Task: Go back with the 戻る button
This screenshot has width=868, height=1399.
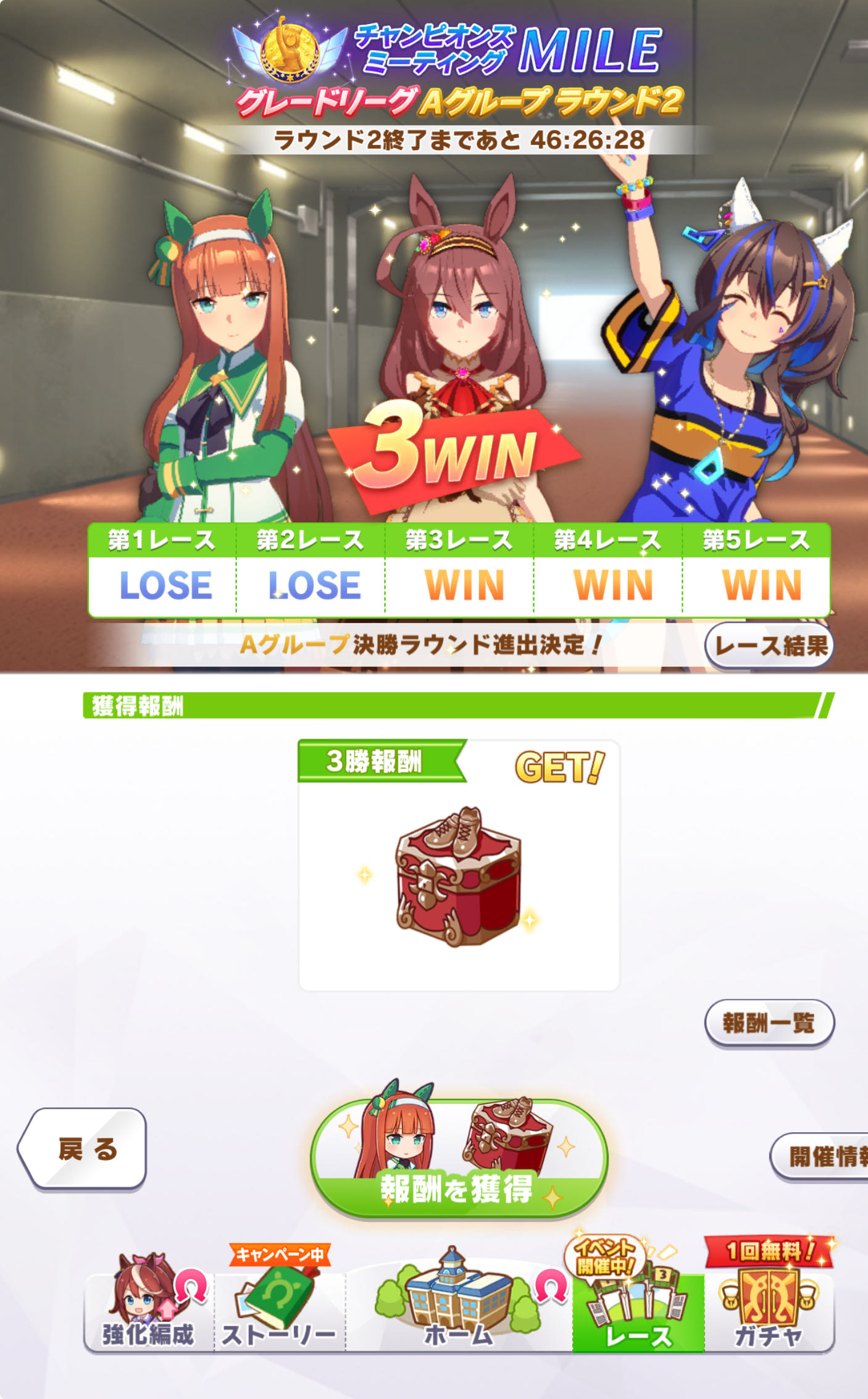Action: [x=83, y=1148]
